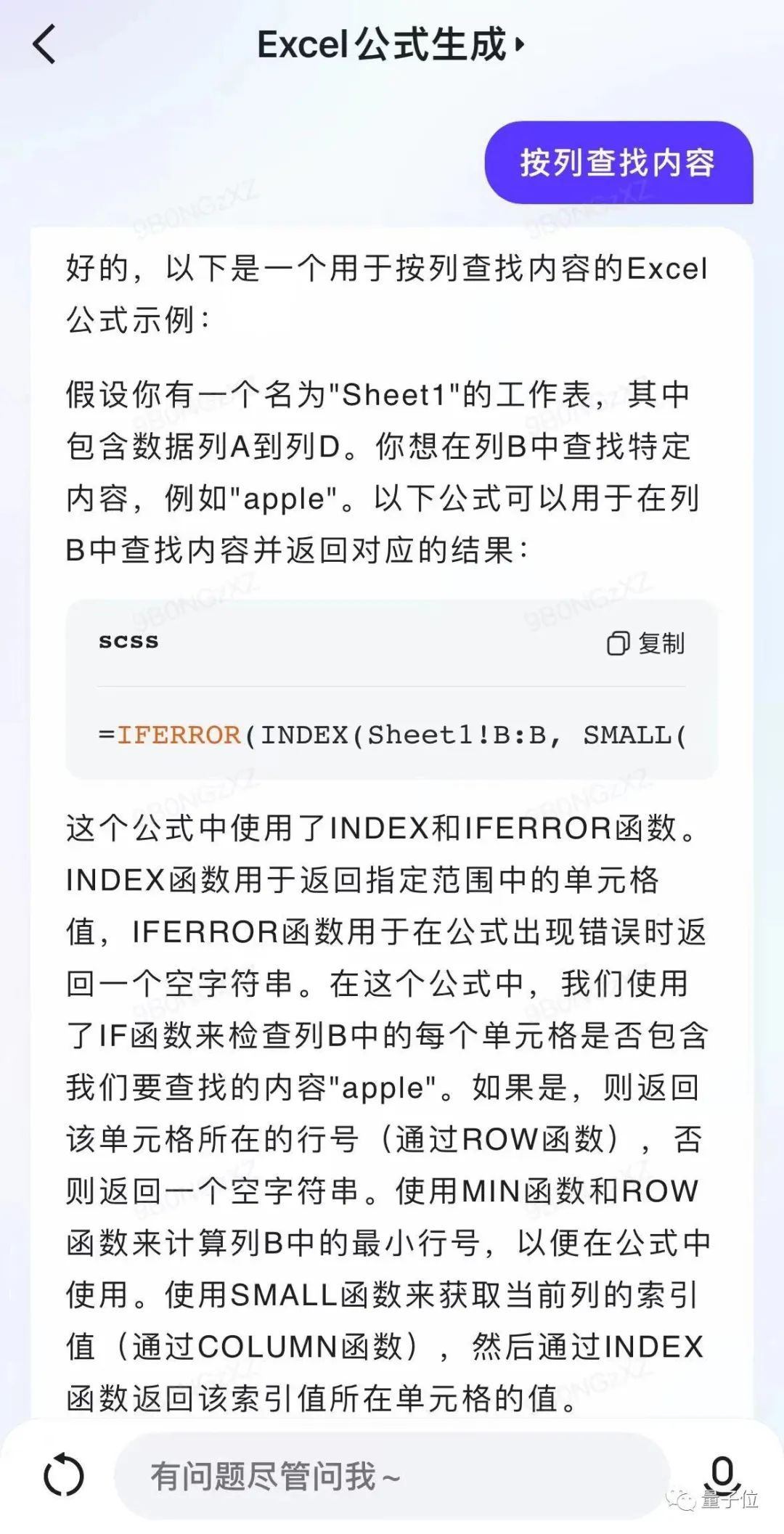Tap the circular refresh icon
The width and height of the screenshot is (784, 1534).
(x=64, y=1474)
